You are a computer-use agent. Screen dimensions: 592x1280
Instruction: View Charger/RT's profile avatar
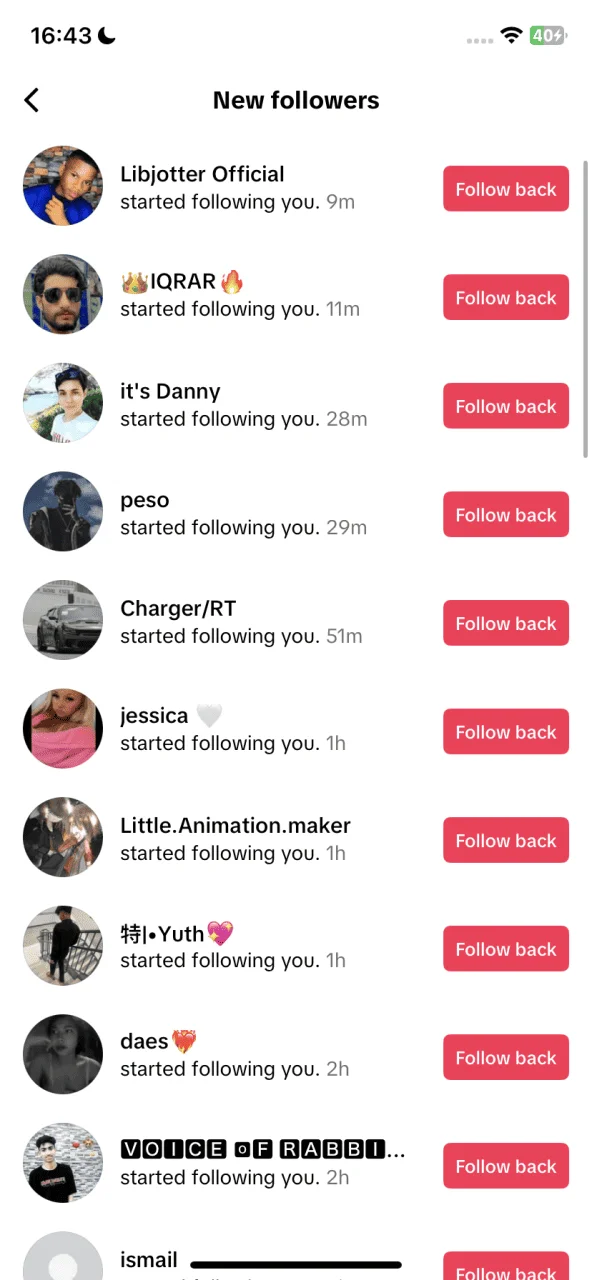click(63, 620)
